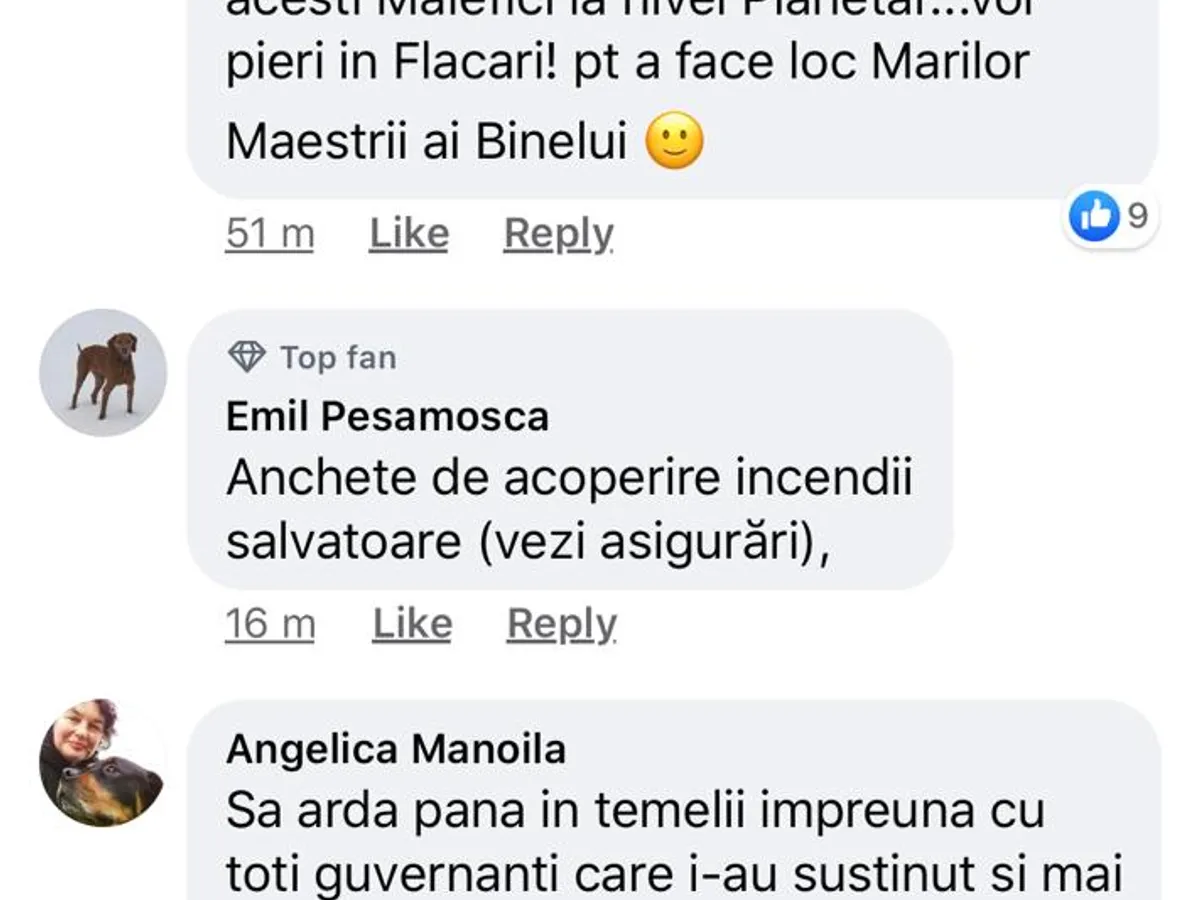Open Emil Pesamosca's profile picture
The image size is (1200, 900).
(x=103, y=373)
